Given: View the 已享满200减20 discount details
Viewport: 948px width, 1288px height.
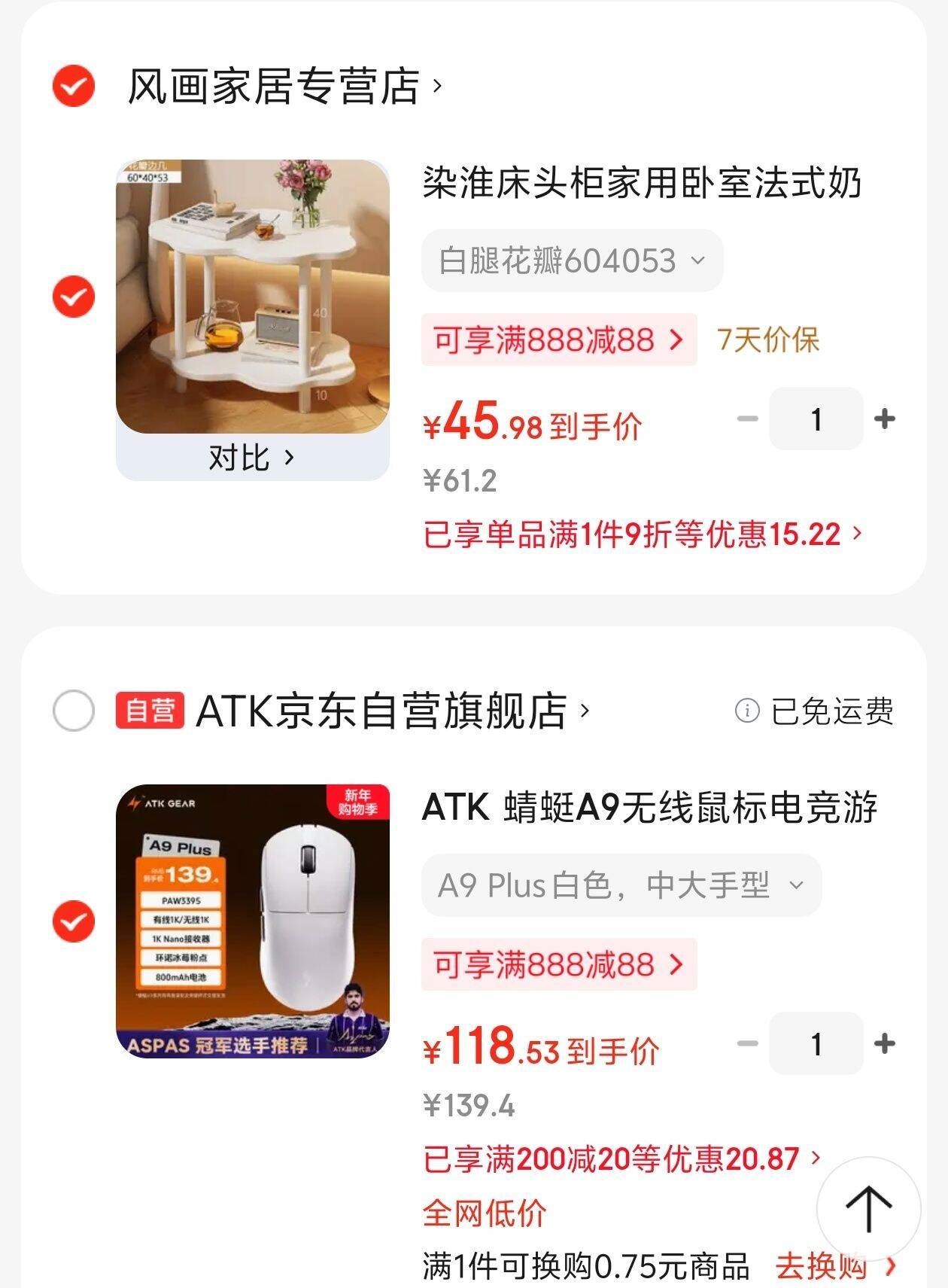Looking at the screenshot, I should coord(621,1159).
